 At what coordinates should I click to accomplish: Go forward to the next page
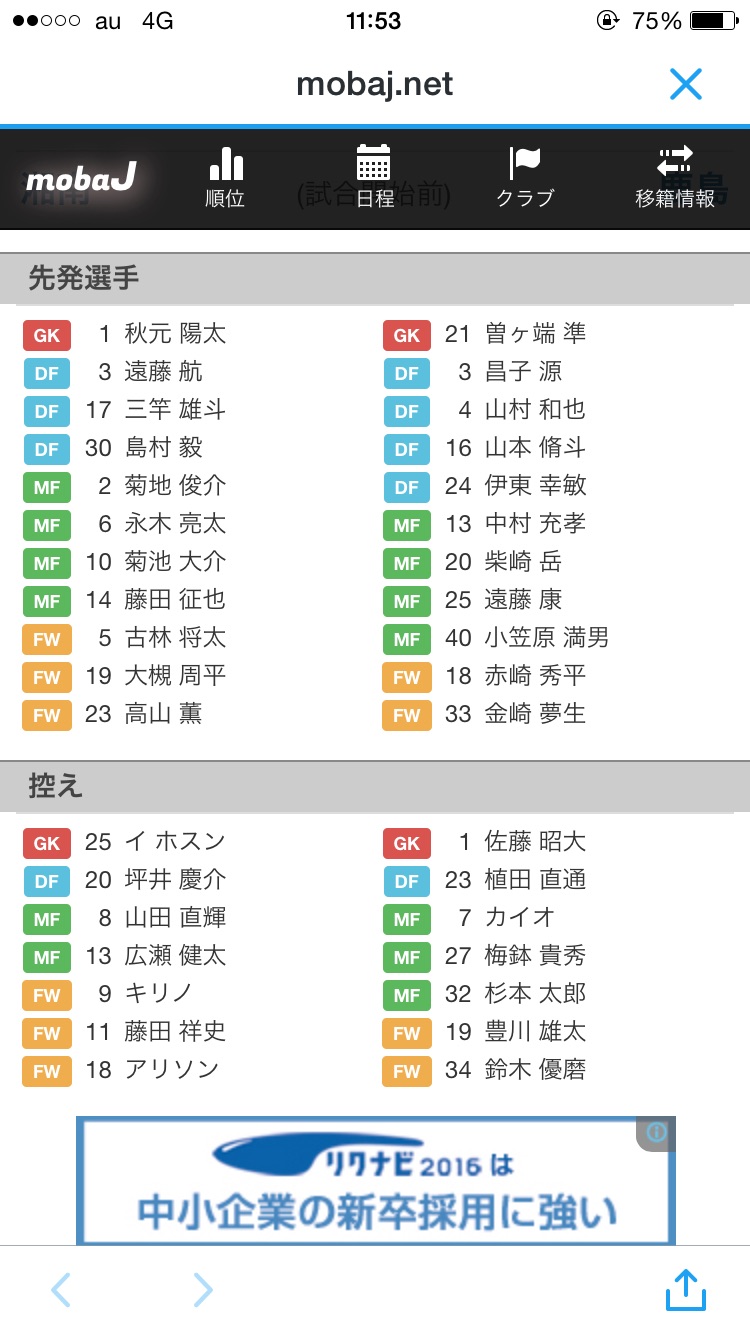tap(203, 1290)
